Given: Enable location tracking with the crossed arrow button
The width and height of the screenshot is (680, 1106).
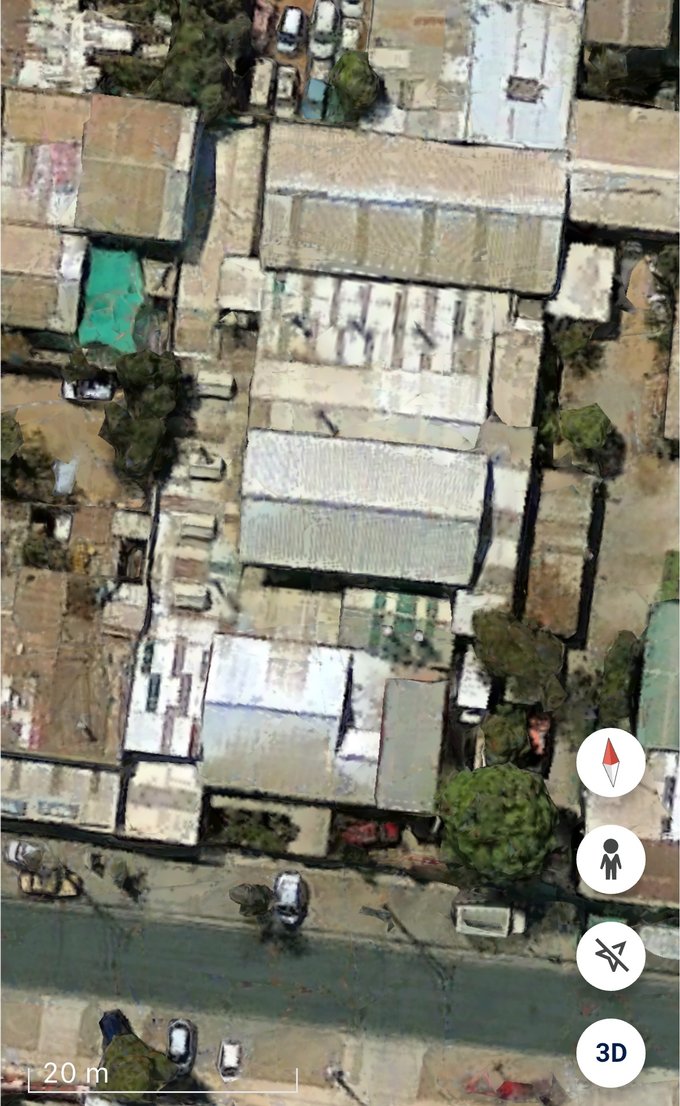Looking at the screenshot, I should (x=610, y=956).
